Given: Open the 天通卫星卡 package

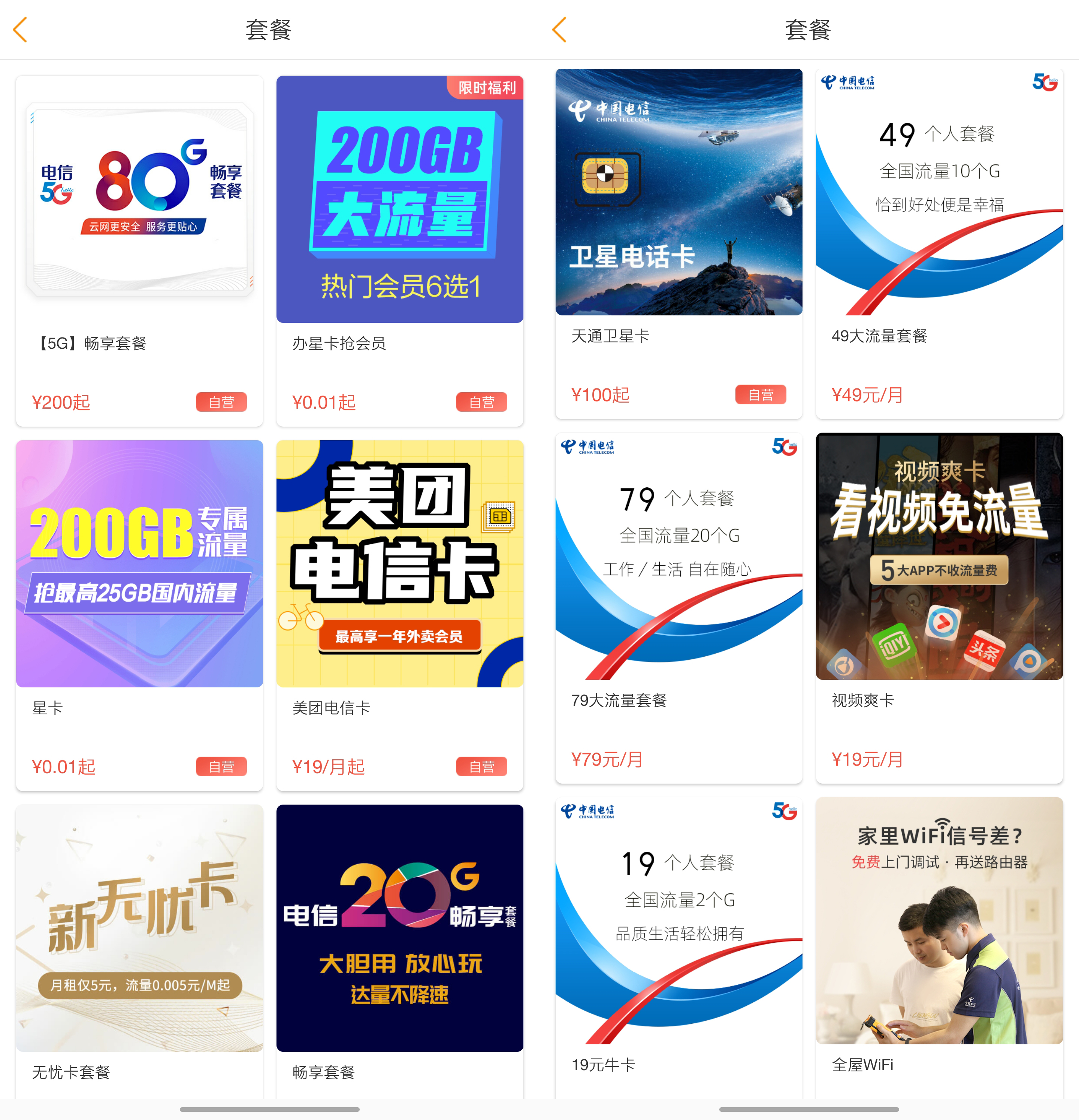Looking at the screenshot, I should point(678,243).
